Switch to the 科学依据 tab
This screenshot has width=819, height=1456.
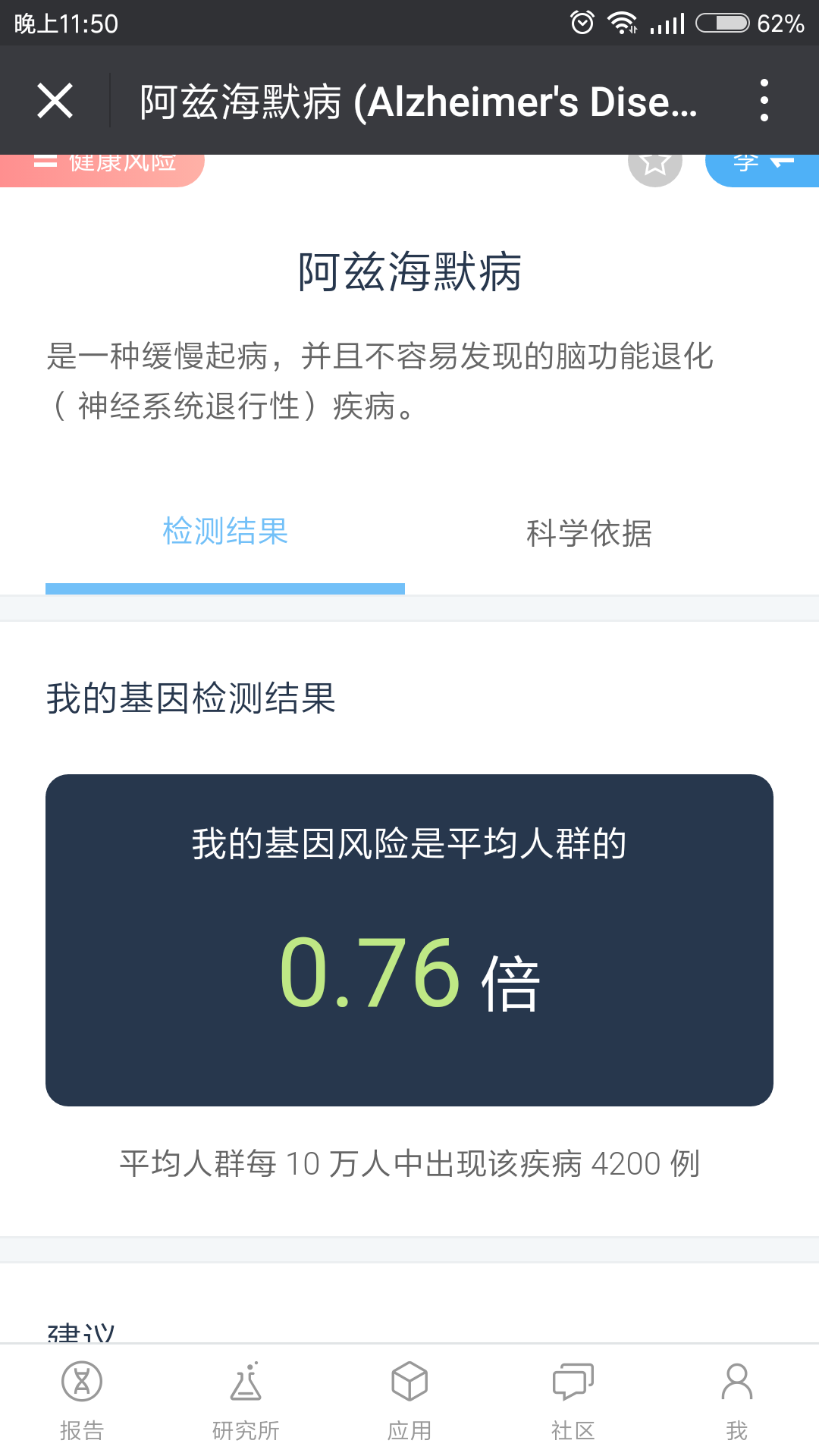coord(589,534)
